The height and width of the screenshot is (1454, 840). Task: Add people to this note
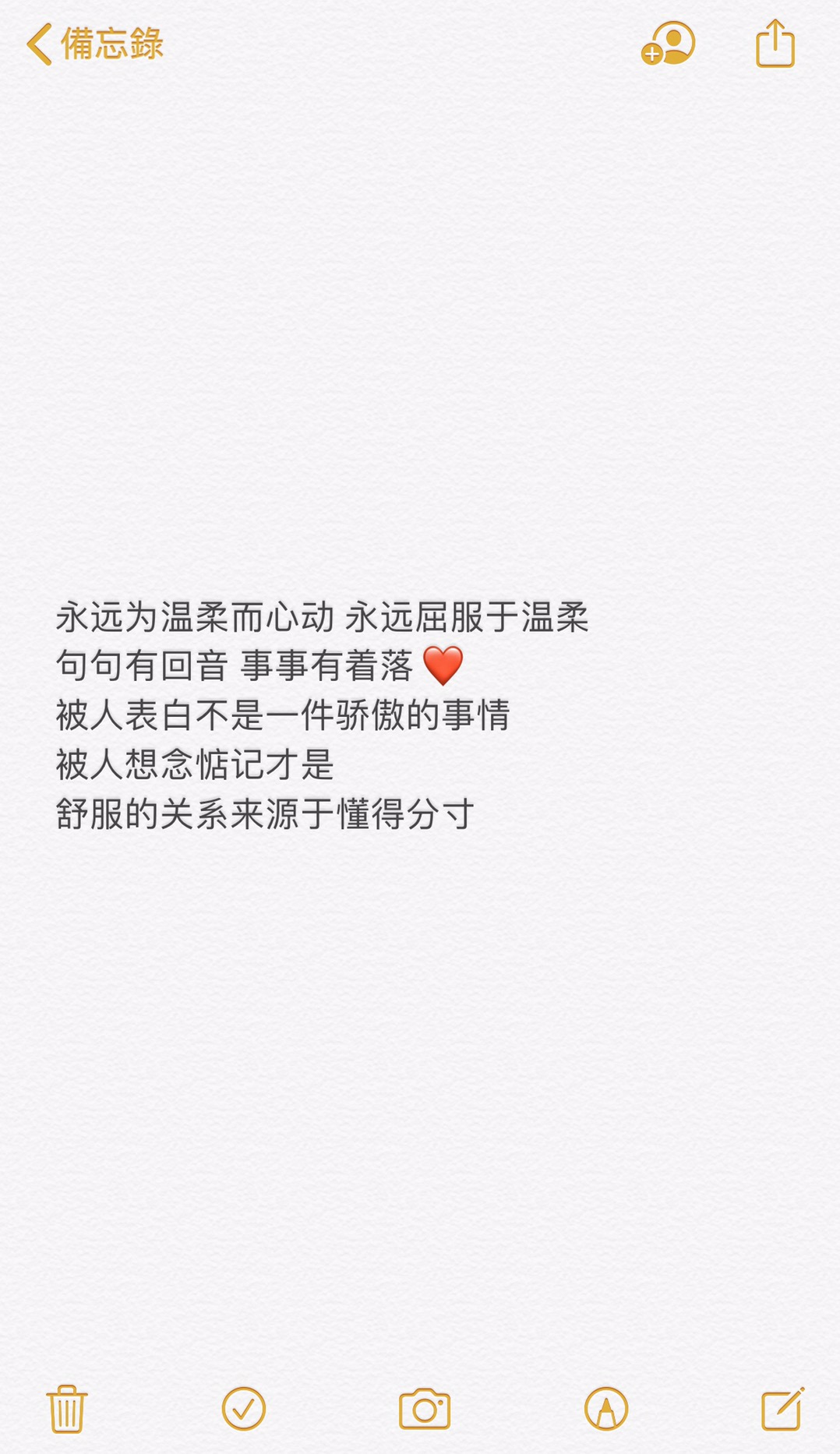[669, 44]
